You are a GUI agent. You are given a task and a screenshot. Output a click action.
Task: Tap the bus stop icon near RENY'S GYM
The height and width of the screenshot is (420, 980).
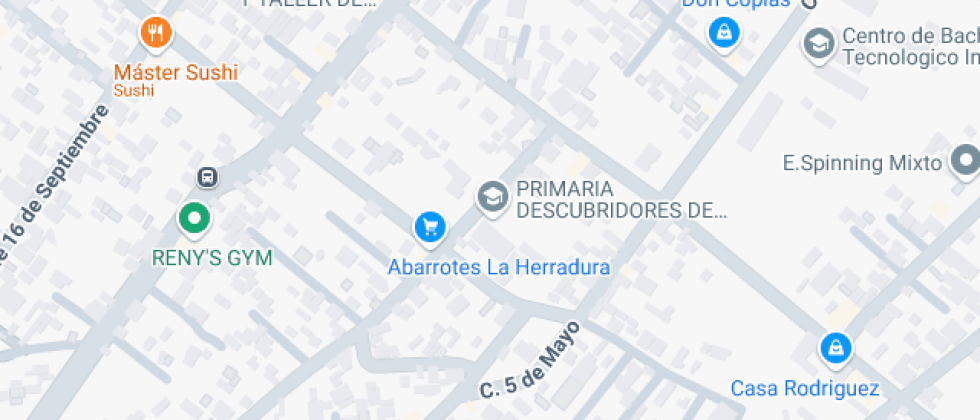(208, 178)
